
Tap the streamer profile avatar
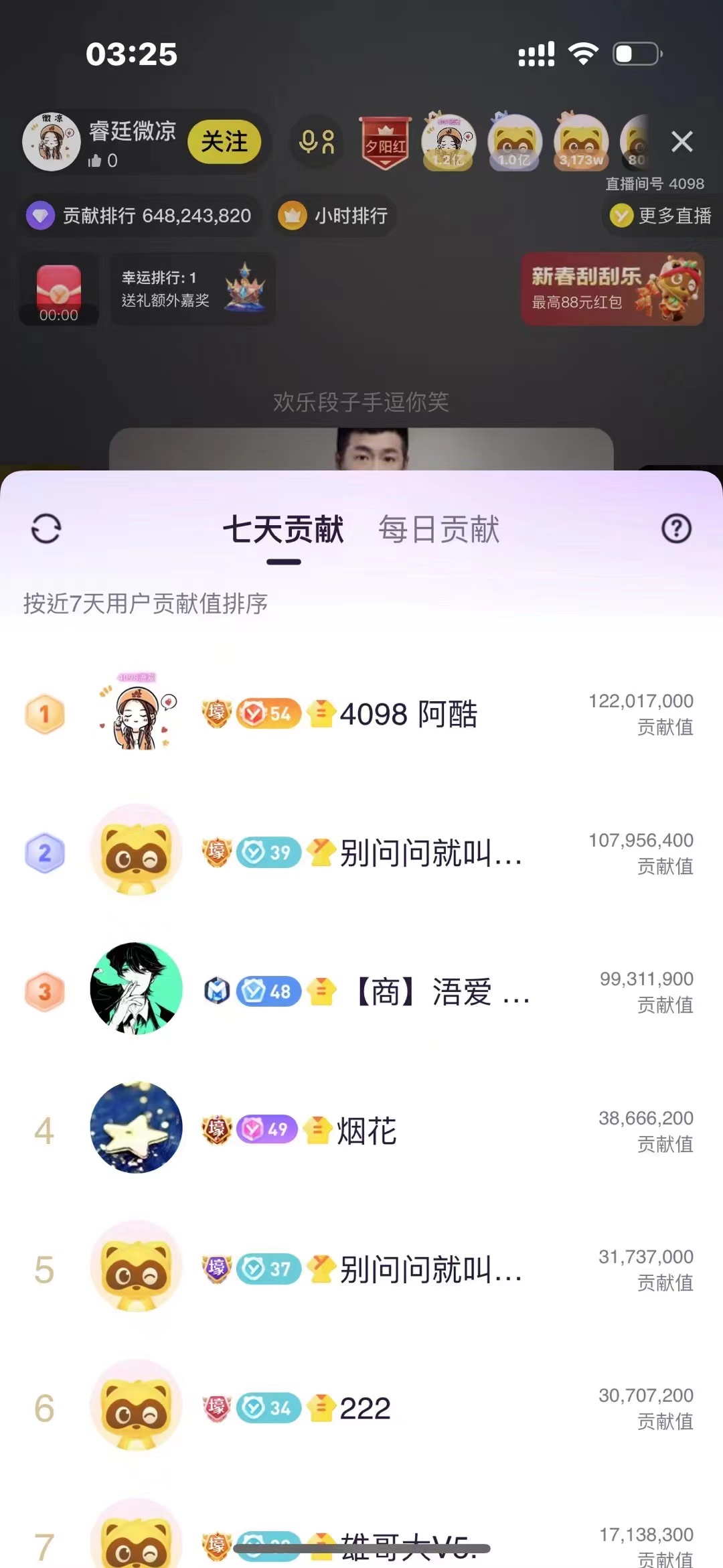[x=52, y=141]
